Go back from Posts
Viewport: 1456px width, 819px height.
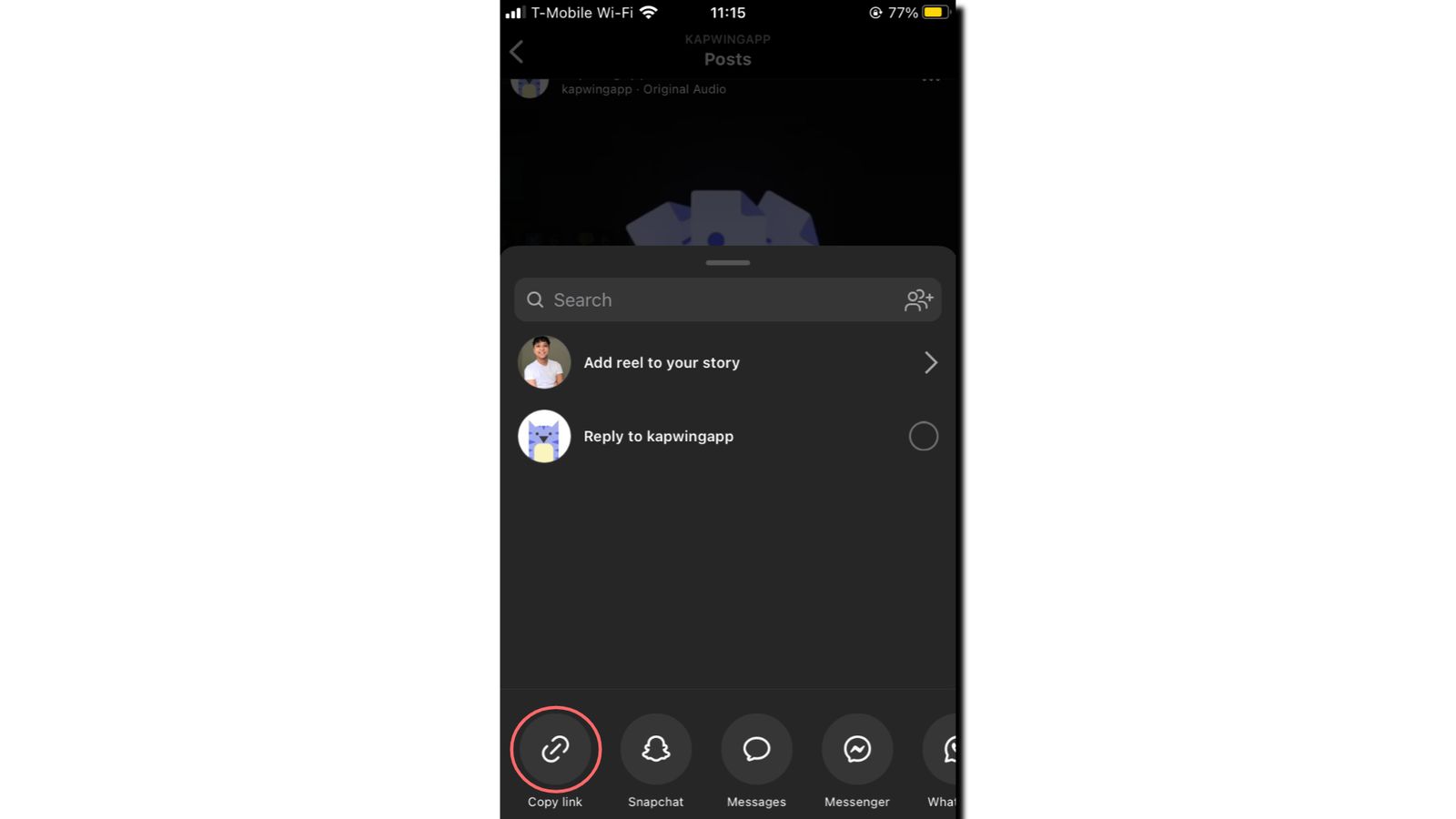(517, 52)
